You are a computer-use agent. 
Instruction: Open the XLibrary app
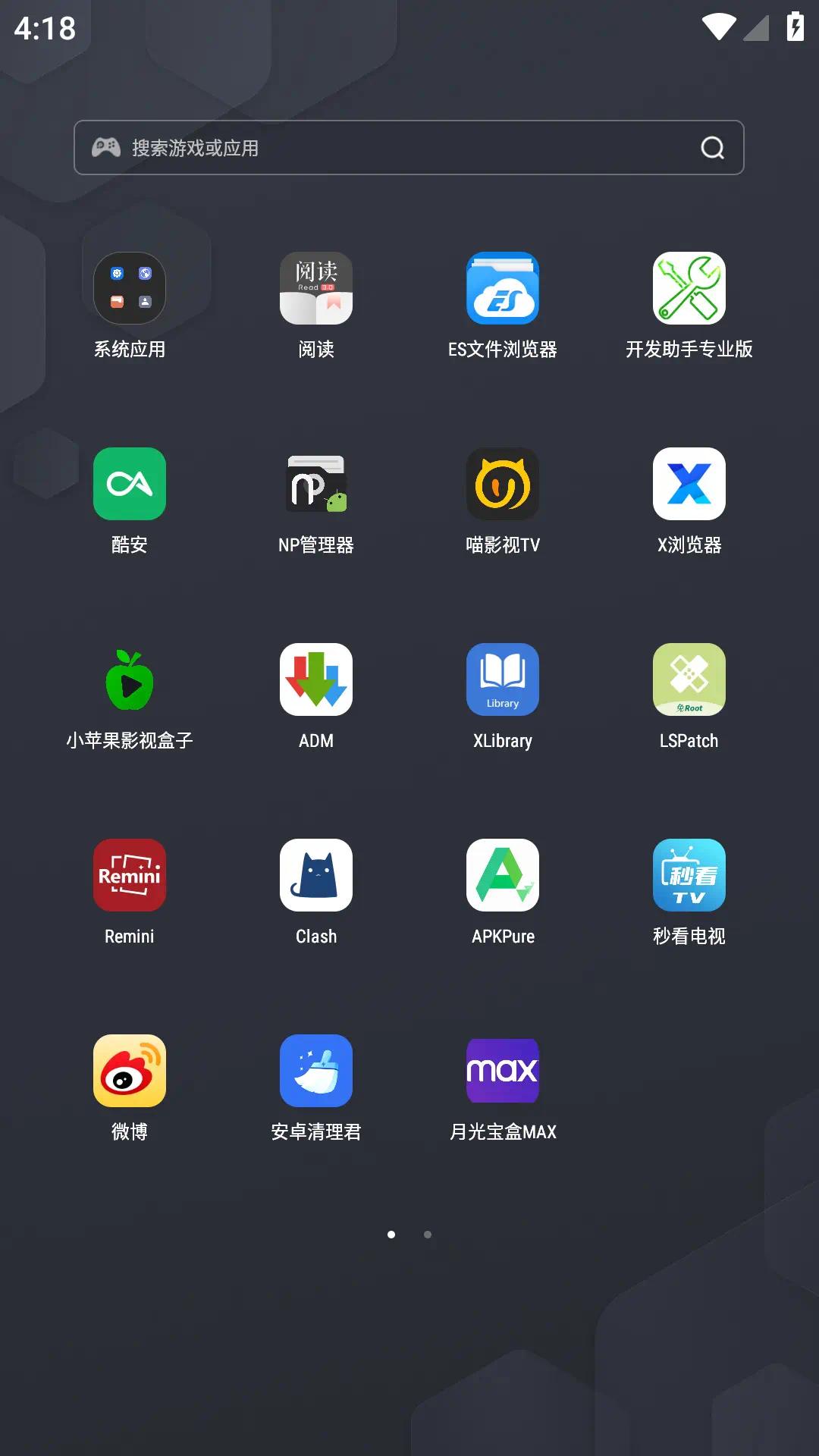(x=503, y=679)
